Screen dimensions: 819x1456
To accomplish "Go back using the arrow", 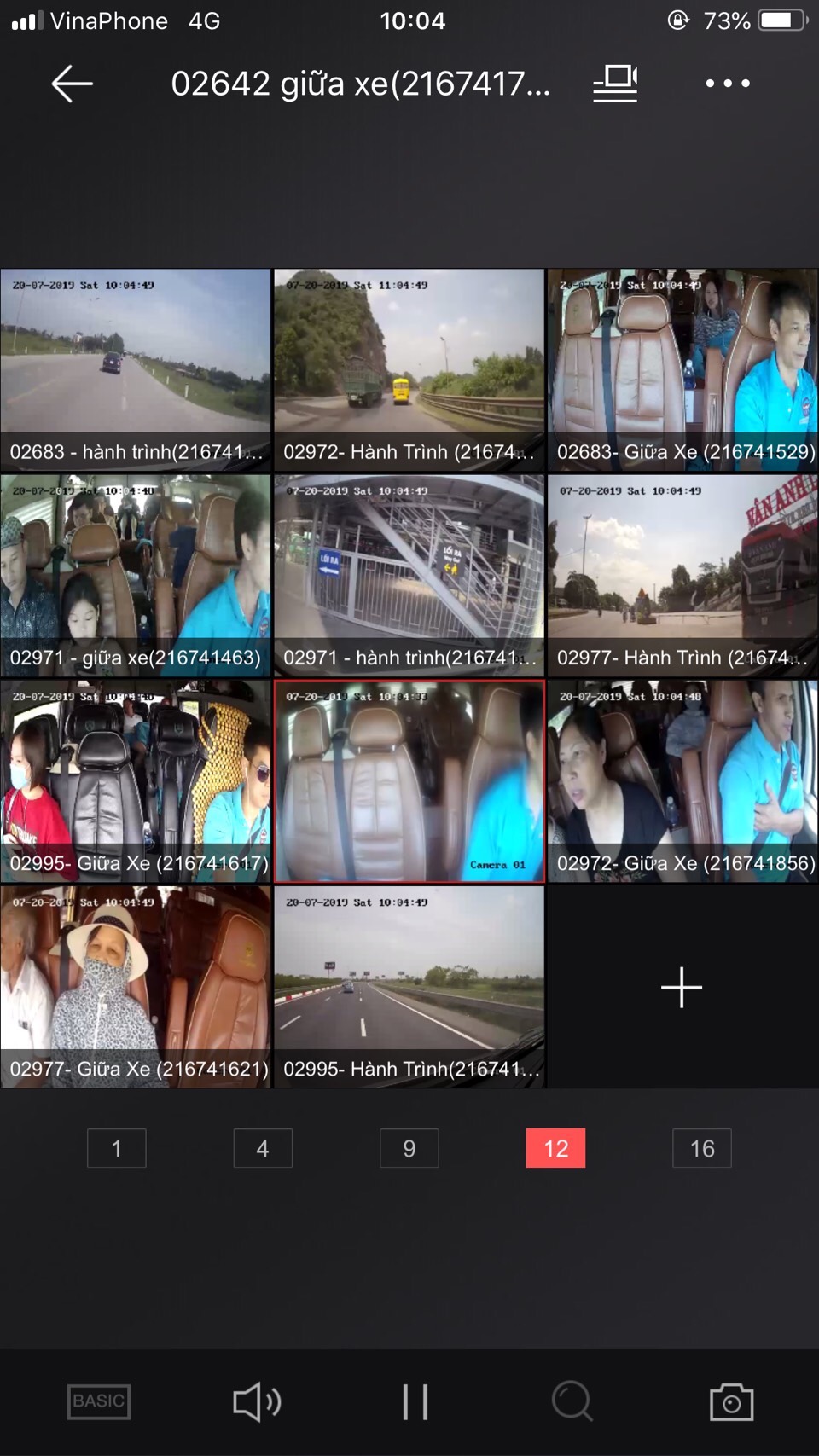I will click(72, 84).
